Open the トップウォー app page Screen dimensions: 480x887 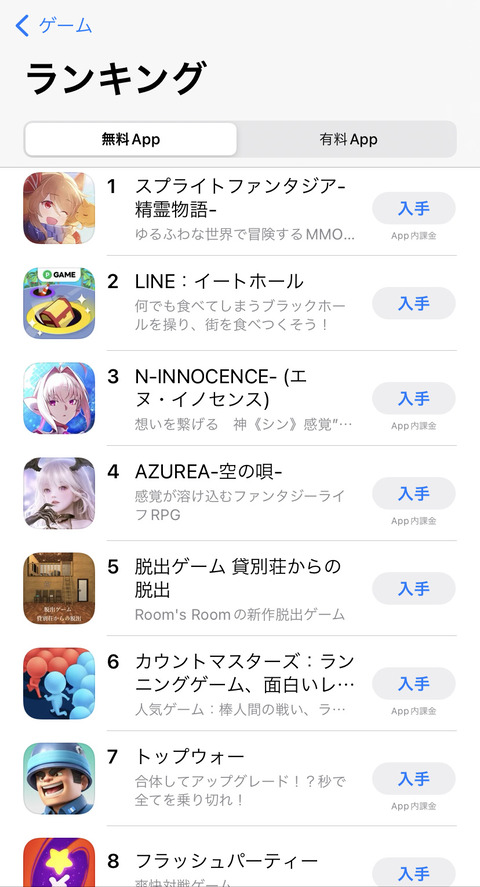click(x=196, y=778)
